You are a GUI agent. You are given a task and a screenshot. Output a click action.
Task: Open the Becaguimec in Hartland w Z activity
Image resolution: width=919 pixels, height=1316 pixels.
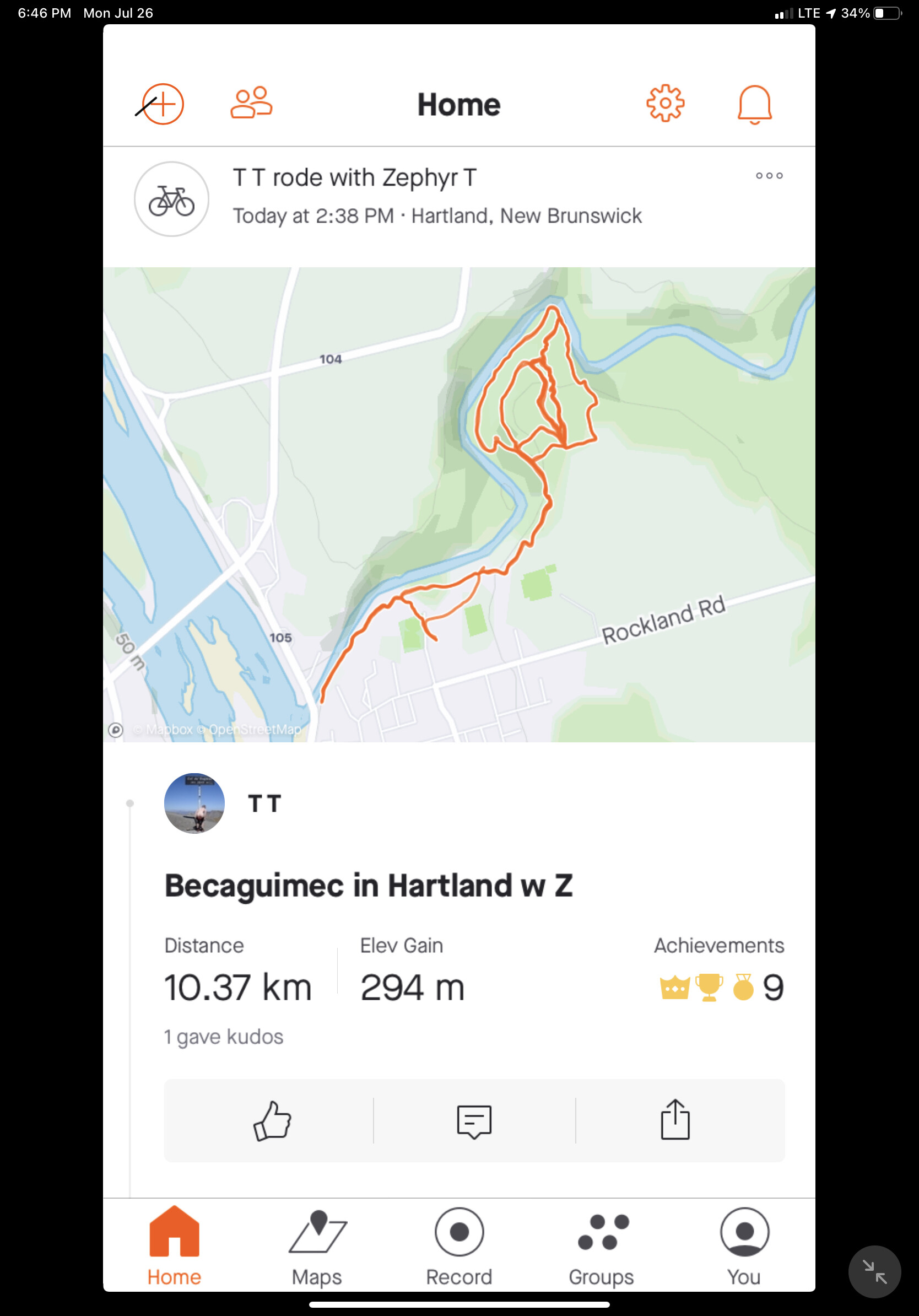pos(369,886)
